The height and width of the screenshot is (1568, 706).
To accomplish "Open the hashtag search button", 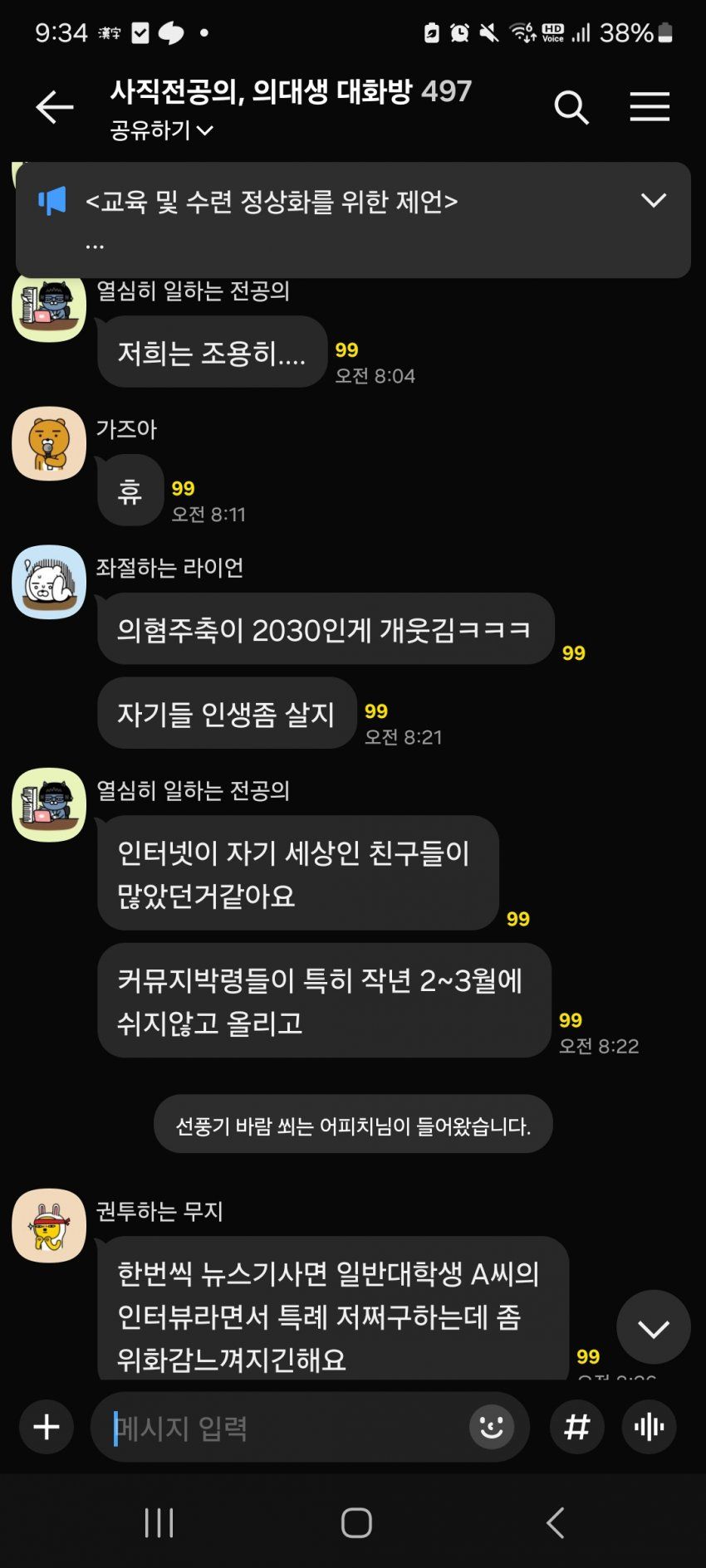I will click(x=576, y=1427).
